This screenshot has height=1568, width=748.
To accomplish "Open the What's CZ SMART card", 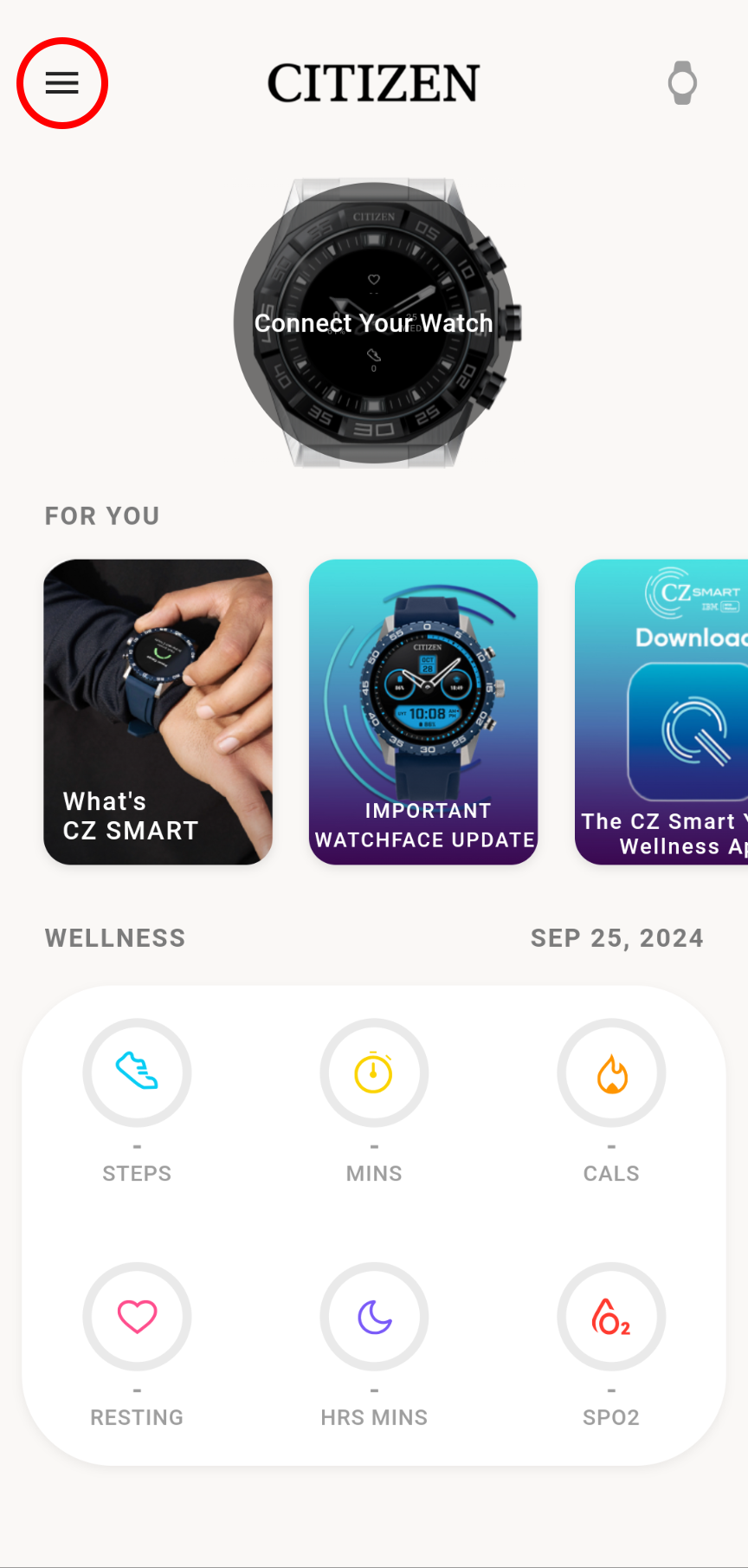I will coord(158,711).
